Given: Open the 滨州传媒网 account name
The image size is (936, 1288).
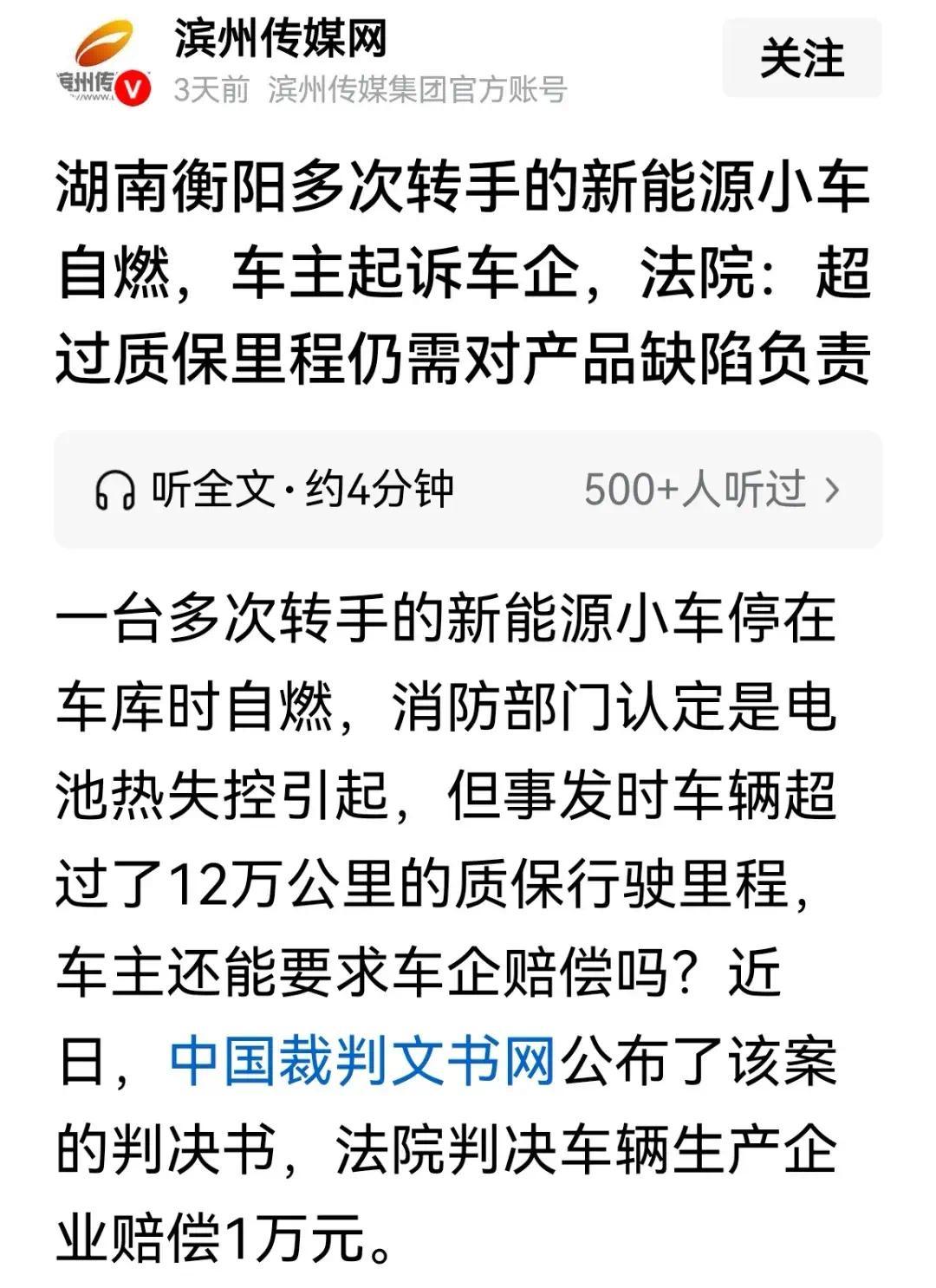Looking at the screenshot, I should click(280, 39).
